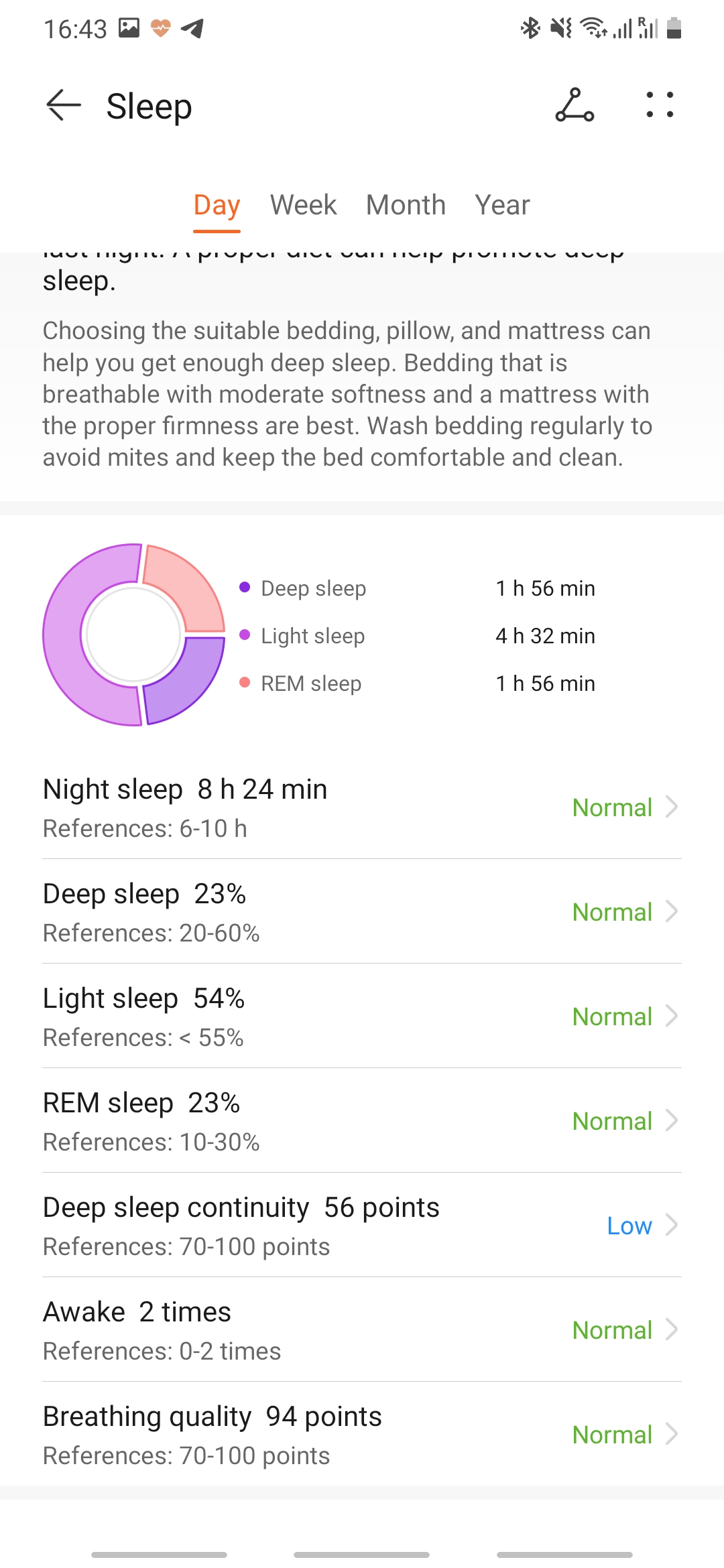View Deep sleep continuity 56 points details

(362, 1226)
